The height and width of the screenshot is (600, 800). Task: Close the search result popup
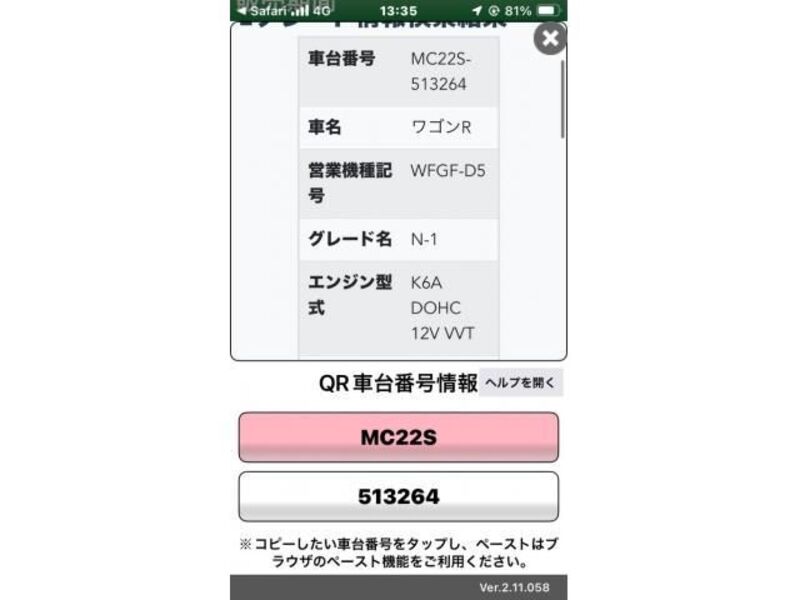[x=549, y=39]
